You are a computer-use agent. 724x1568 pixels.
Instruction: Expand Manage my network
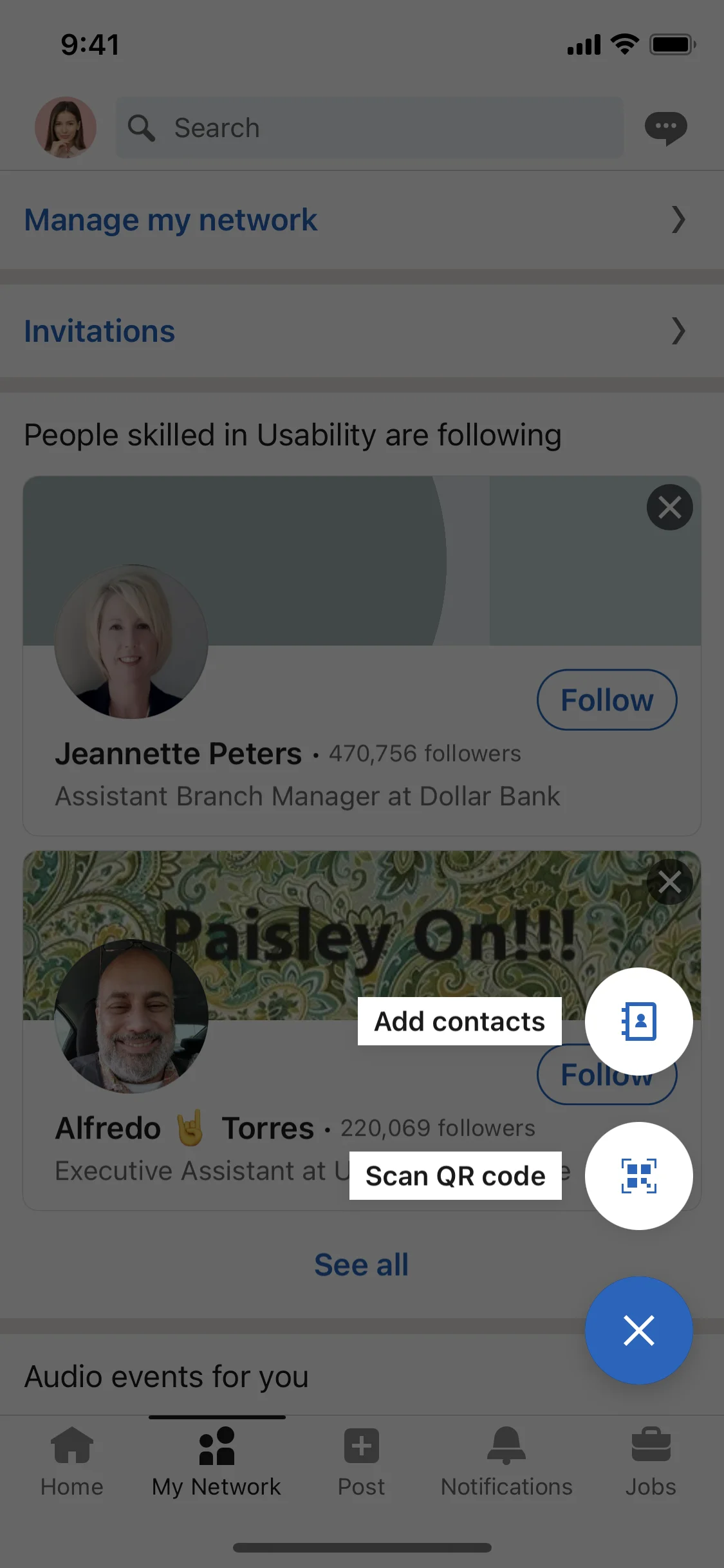coord(171,220)
